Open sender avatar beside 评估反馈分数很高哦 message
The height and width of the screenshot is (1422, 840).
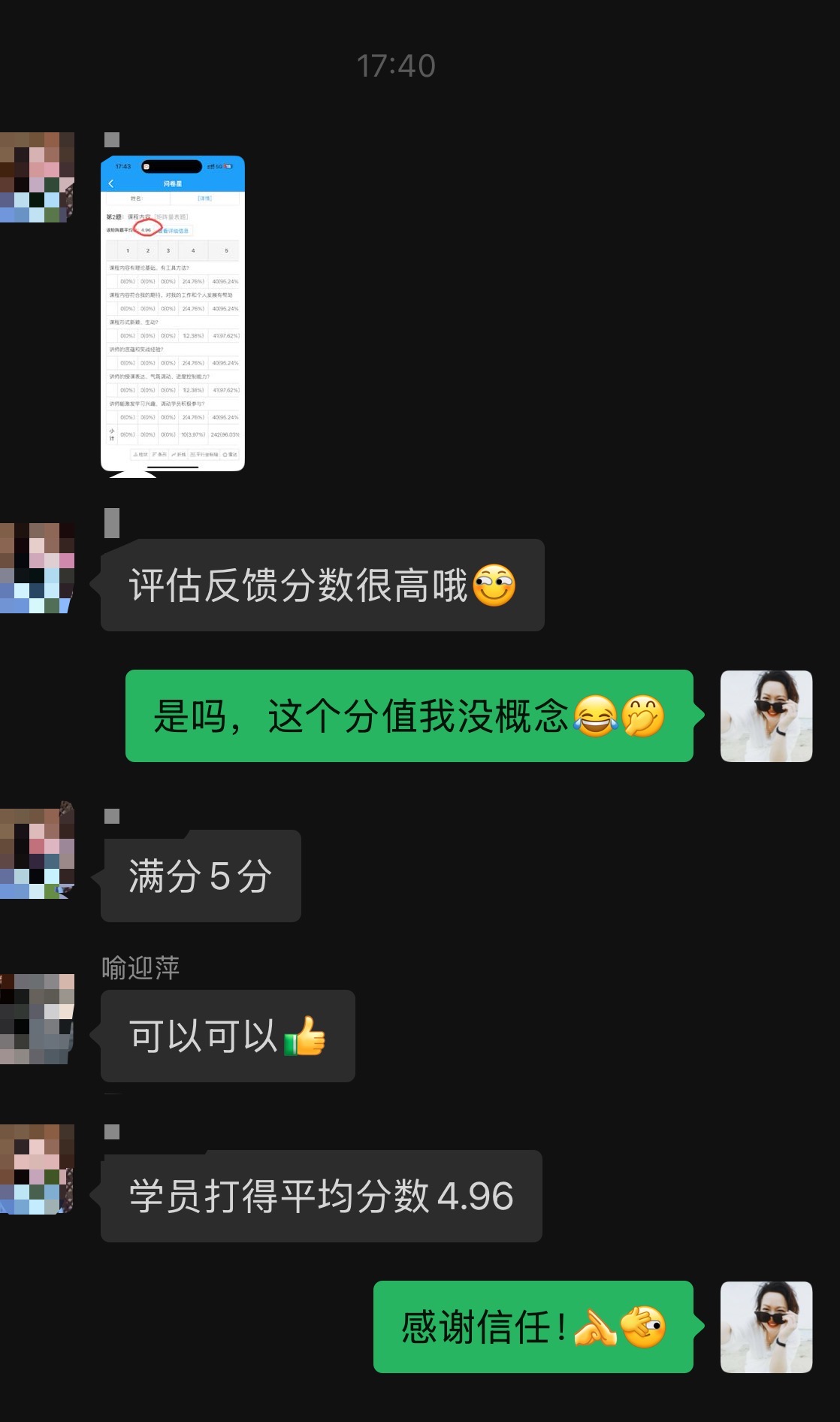click(37, 568)
